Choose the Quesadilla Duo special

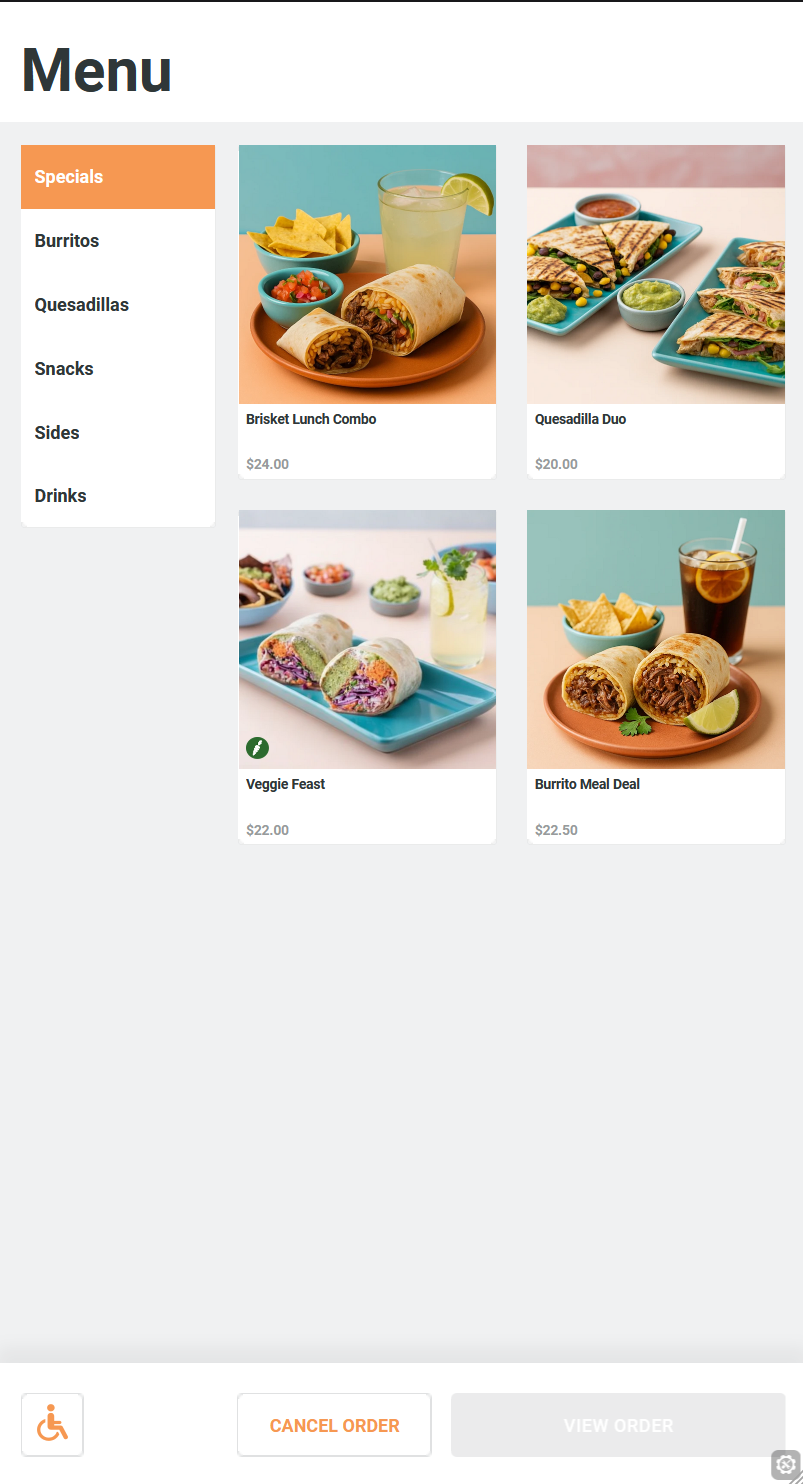tap(655, 311)
